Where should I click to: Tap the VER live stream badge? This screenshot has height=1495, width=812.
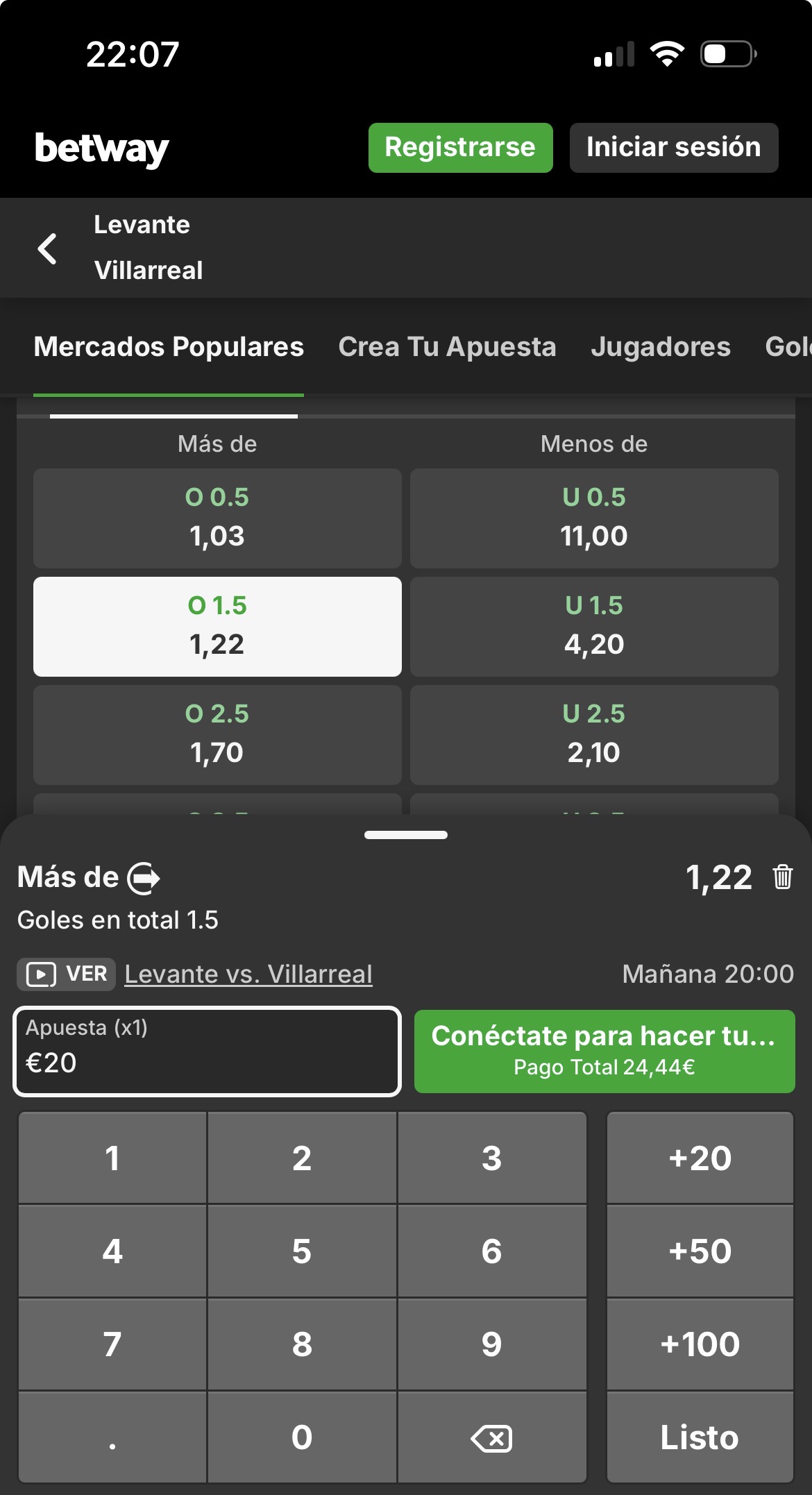click(x=67, y=974)
